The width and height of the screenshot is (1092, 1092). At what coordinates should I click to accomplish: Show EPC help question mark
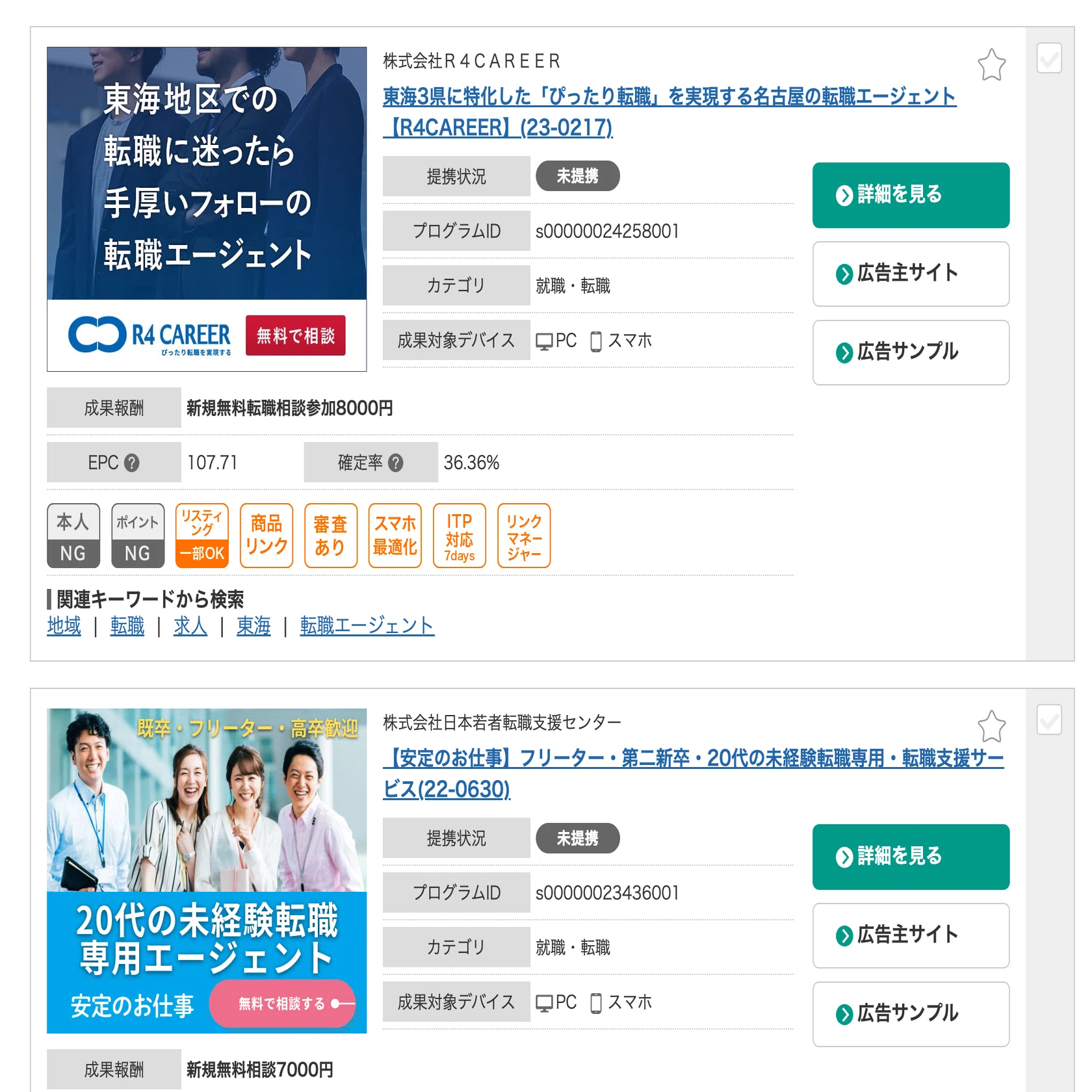click(x=132, y=463)
